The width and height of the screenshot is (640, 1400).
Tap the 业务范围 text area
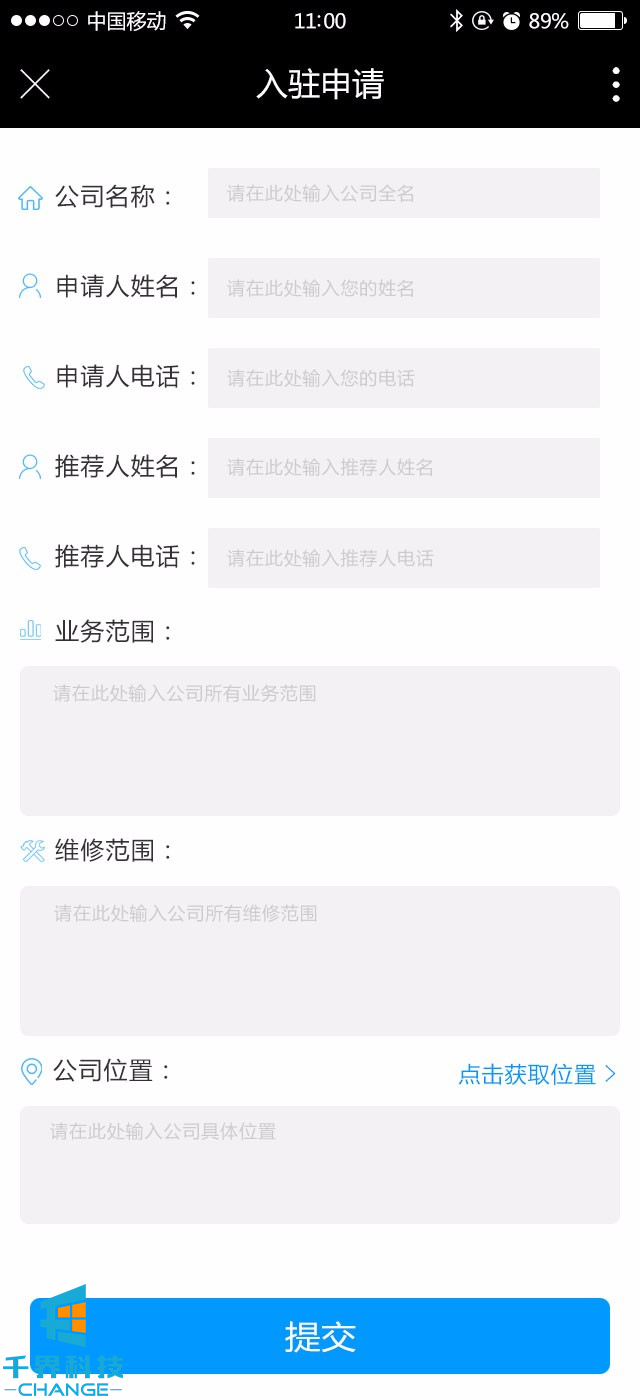click(x=320, y=741)
